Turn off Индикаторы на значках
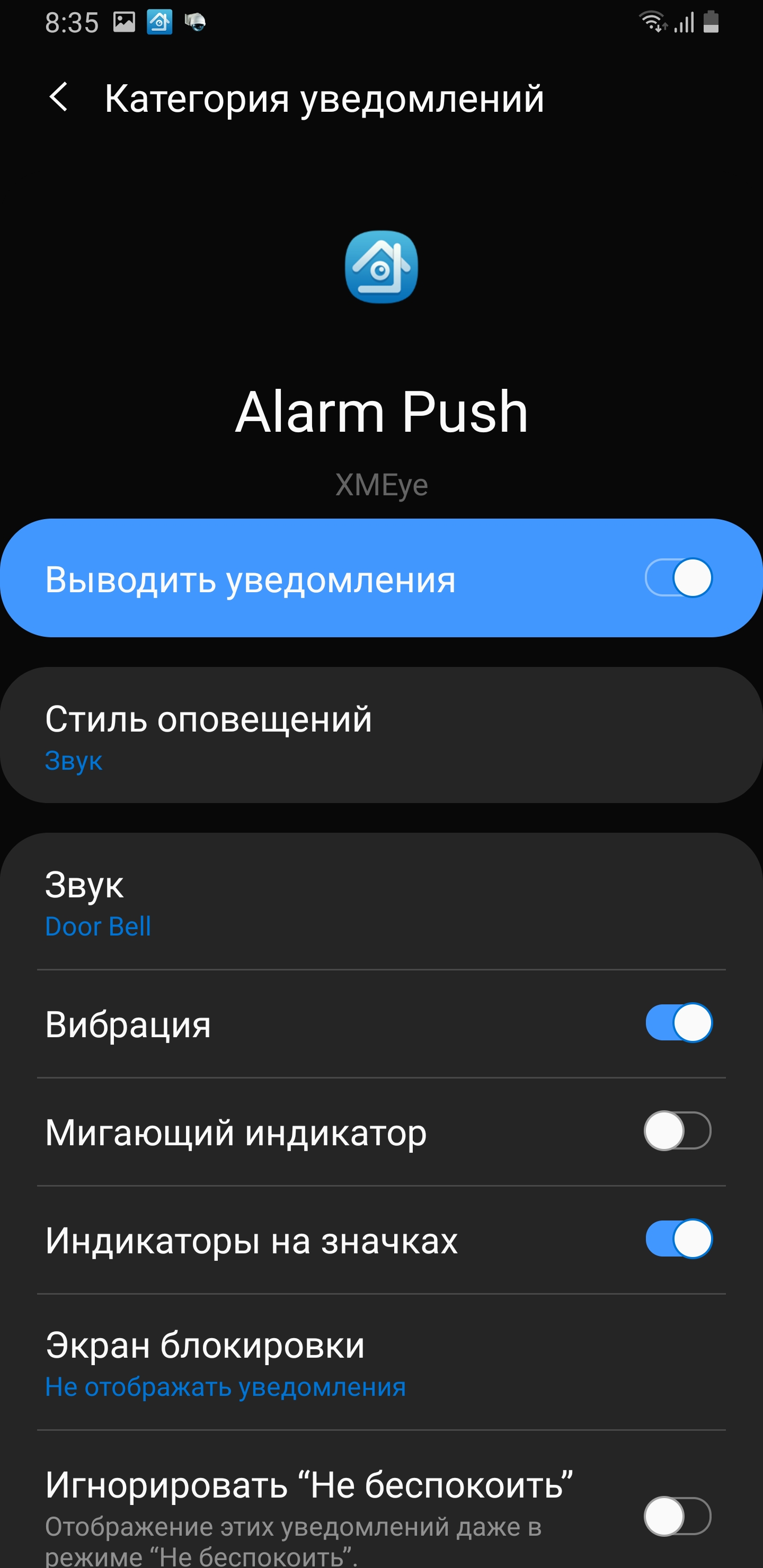Image resolution: width=763 pixels, height=1568 pixels. click(678, 1239)
